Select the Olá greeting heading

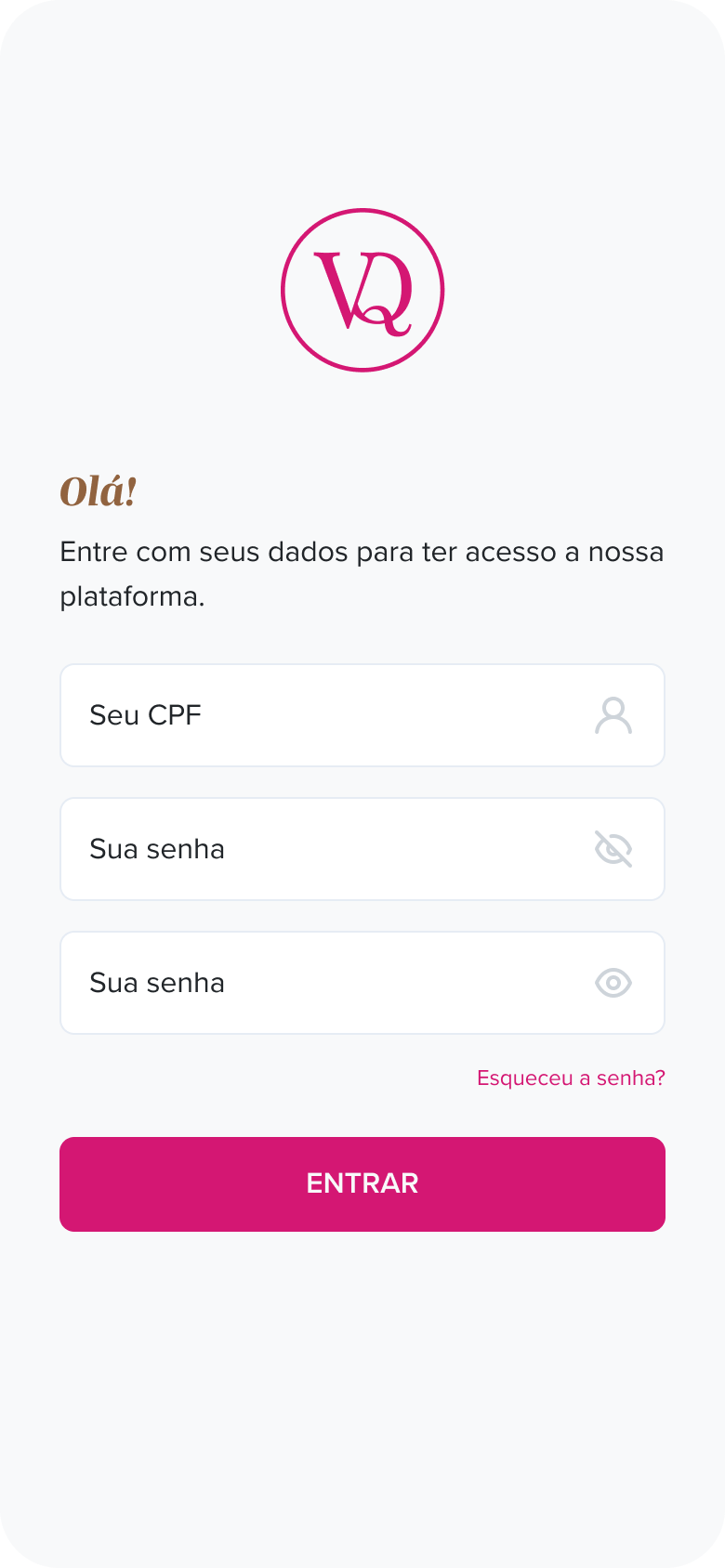[98, 490]
